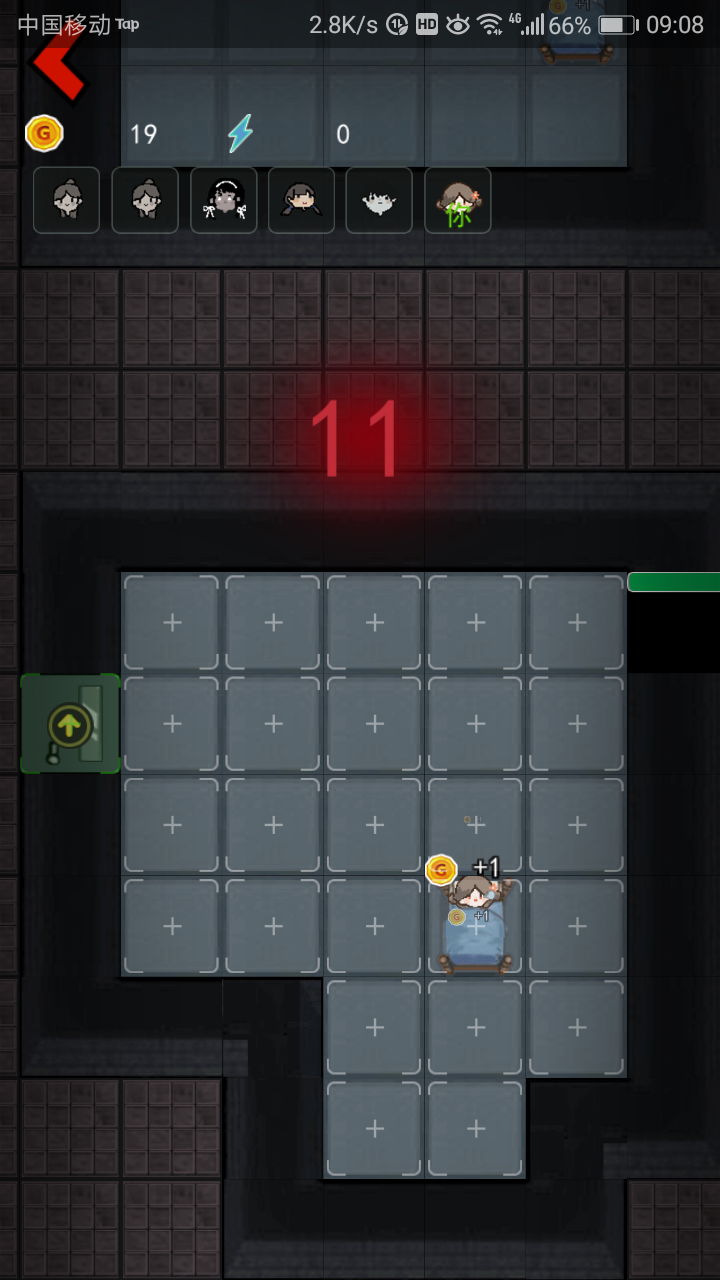This screenshot has width=720, height=1280.
Task: Select the white ghost character portrait
Action: click(379, 200)
